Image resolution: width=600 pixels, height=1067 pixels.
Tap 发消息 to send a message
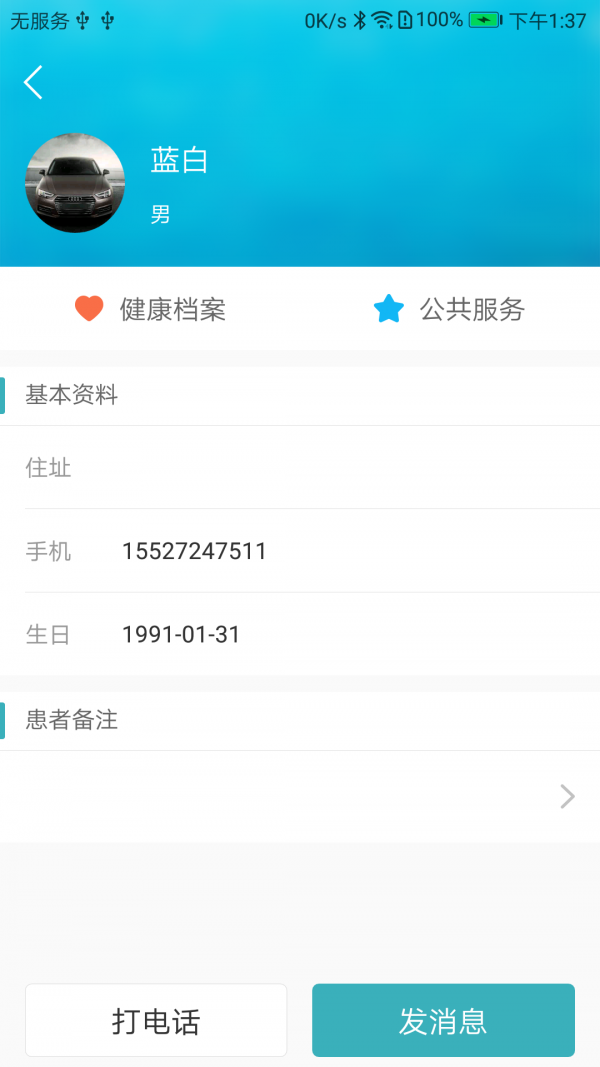(443, 1020)
